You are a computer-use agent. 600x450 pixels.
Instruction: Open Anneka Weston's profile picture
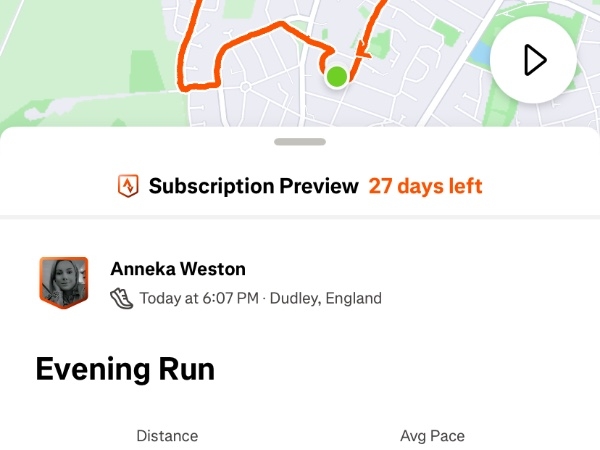point(64,282)
